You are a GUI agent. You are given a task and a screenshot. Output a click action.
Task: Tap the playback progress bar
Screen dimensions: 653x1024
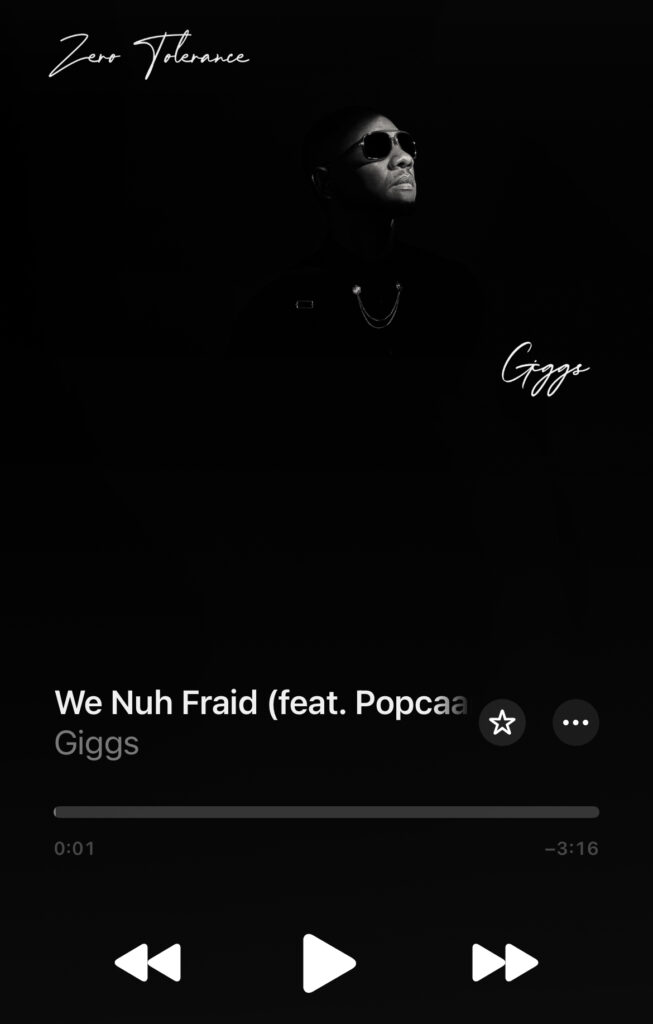(326, 812)
